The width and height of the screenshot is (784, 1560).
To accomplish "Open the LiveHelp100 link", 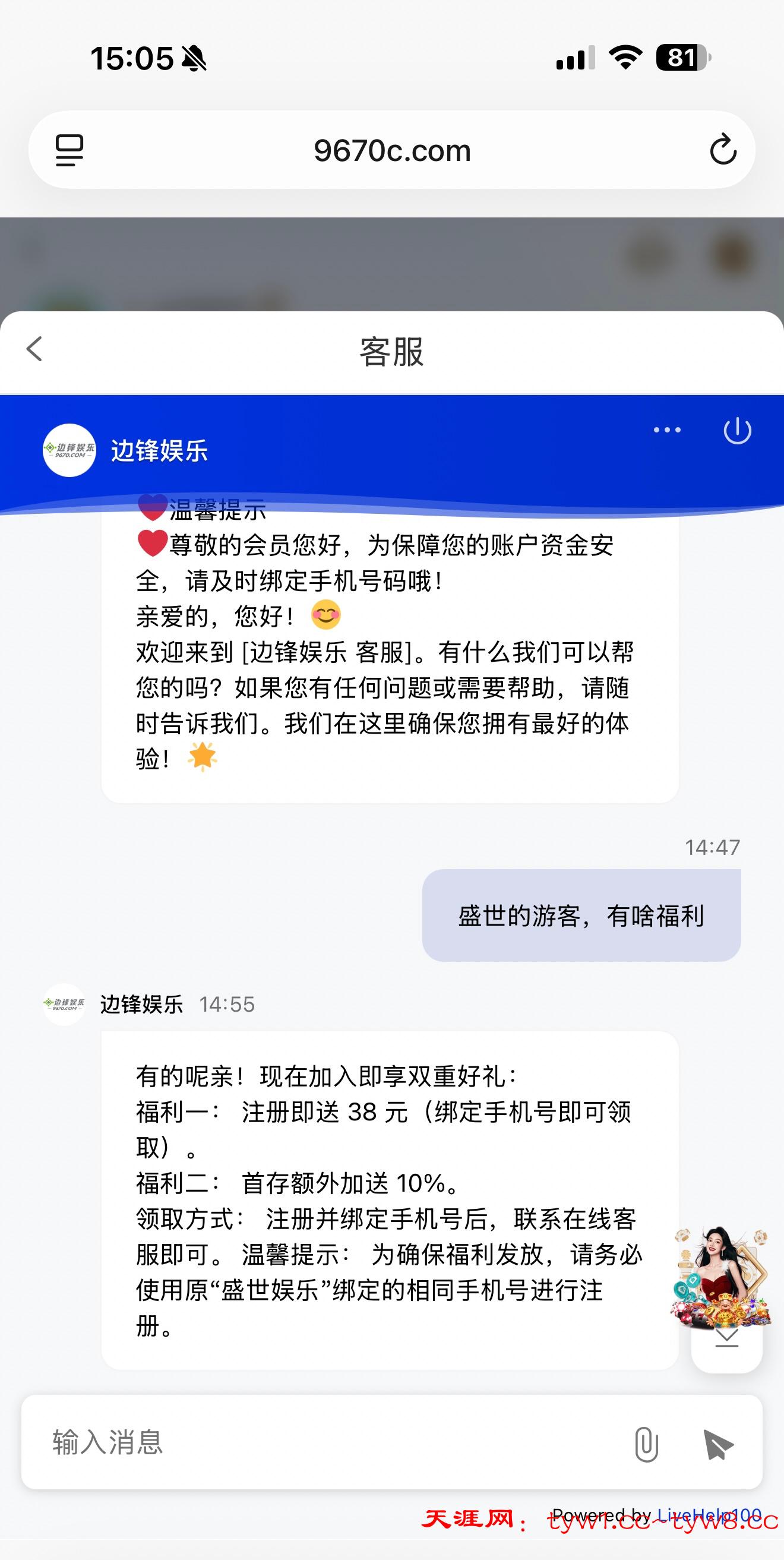I will tap(709, 1515).
